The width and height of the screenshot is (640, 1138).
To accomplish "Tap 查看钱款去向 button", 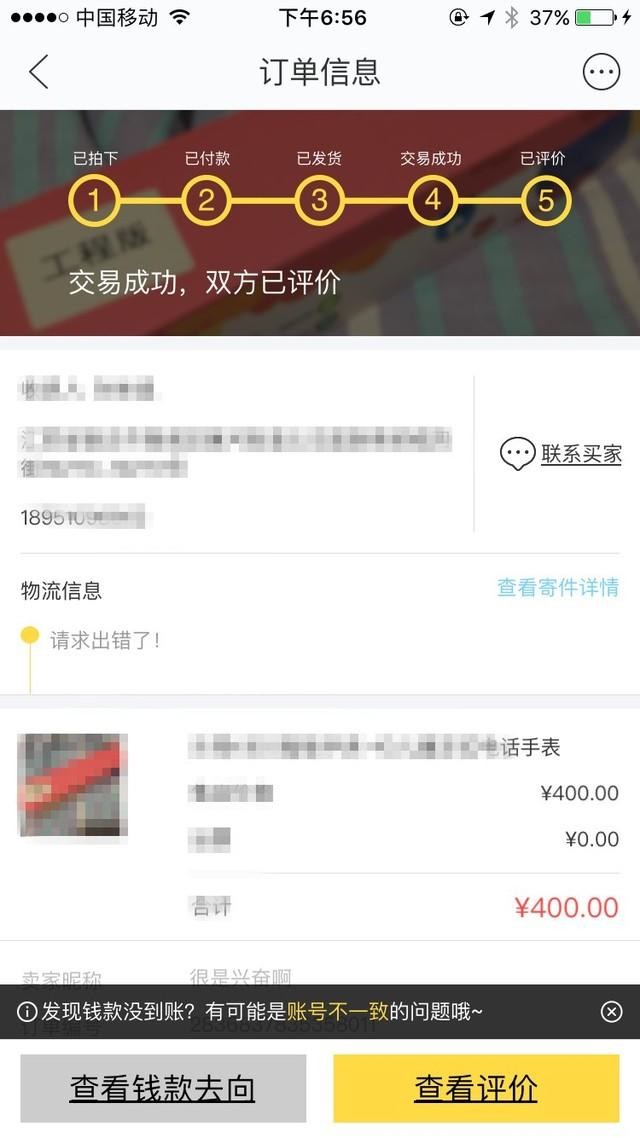I will point(163,1088).
